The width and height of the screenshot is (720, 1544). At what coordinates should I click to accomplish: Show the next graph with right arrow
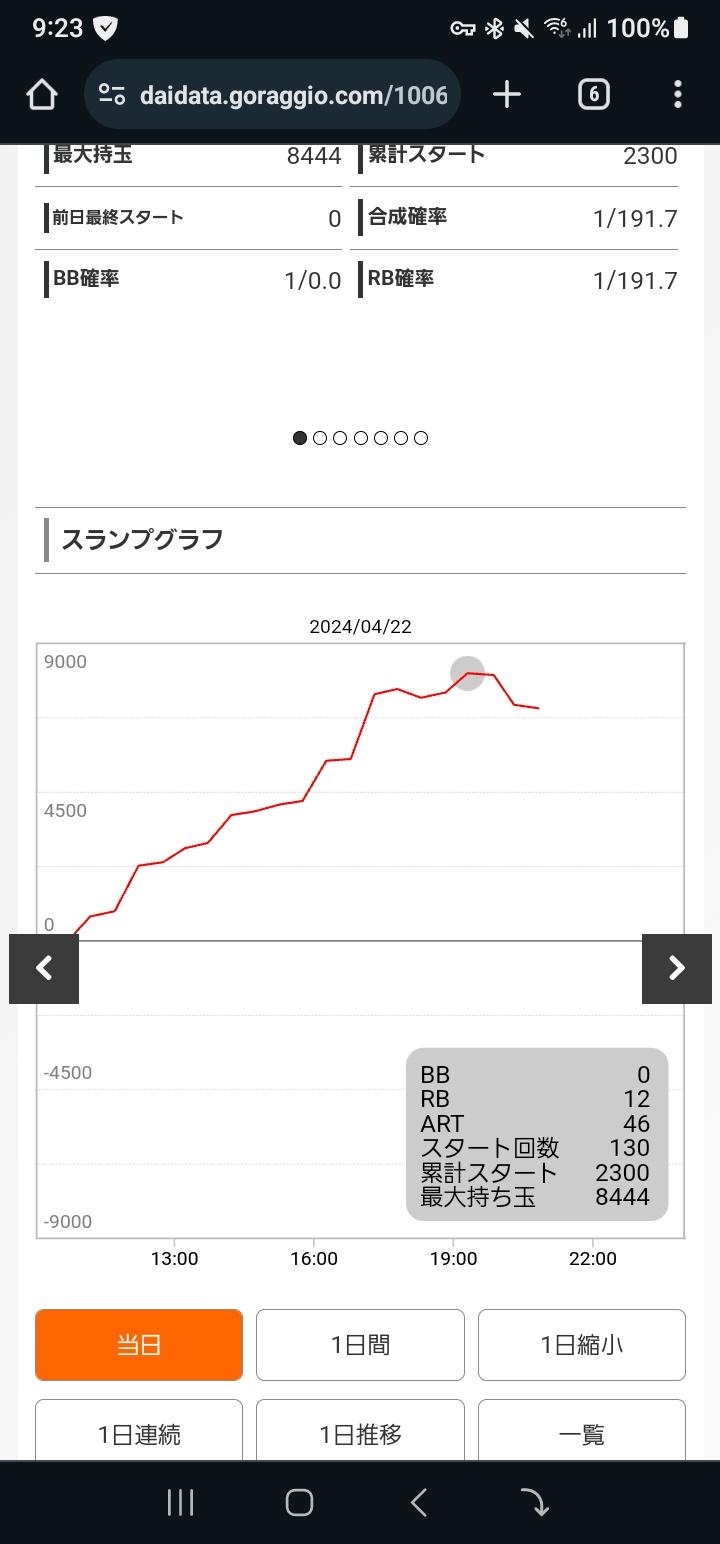tap(677, 968)
